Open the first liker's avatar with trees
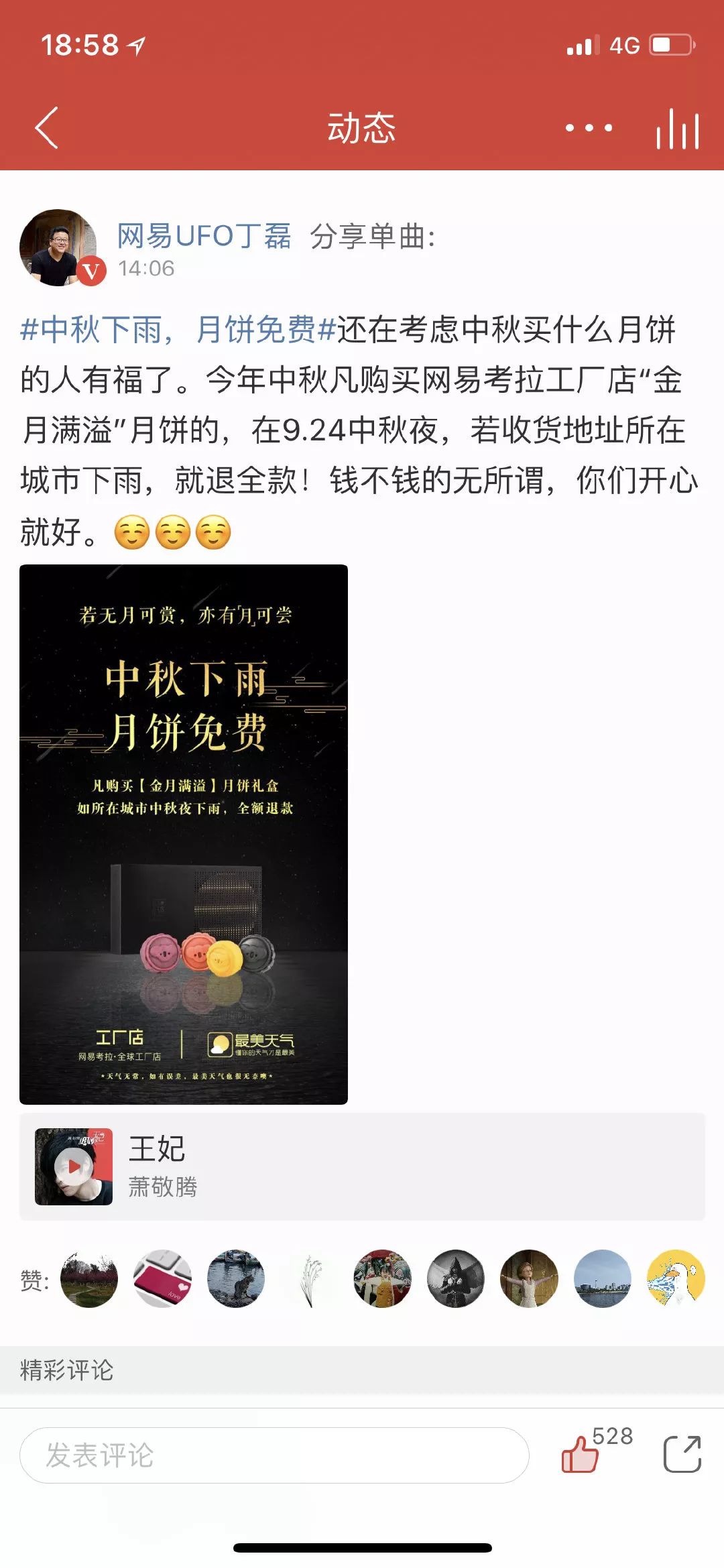Image resolution: width=724 pixels, height=1568 pixels. click(x=89, y=1279)
